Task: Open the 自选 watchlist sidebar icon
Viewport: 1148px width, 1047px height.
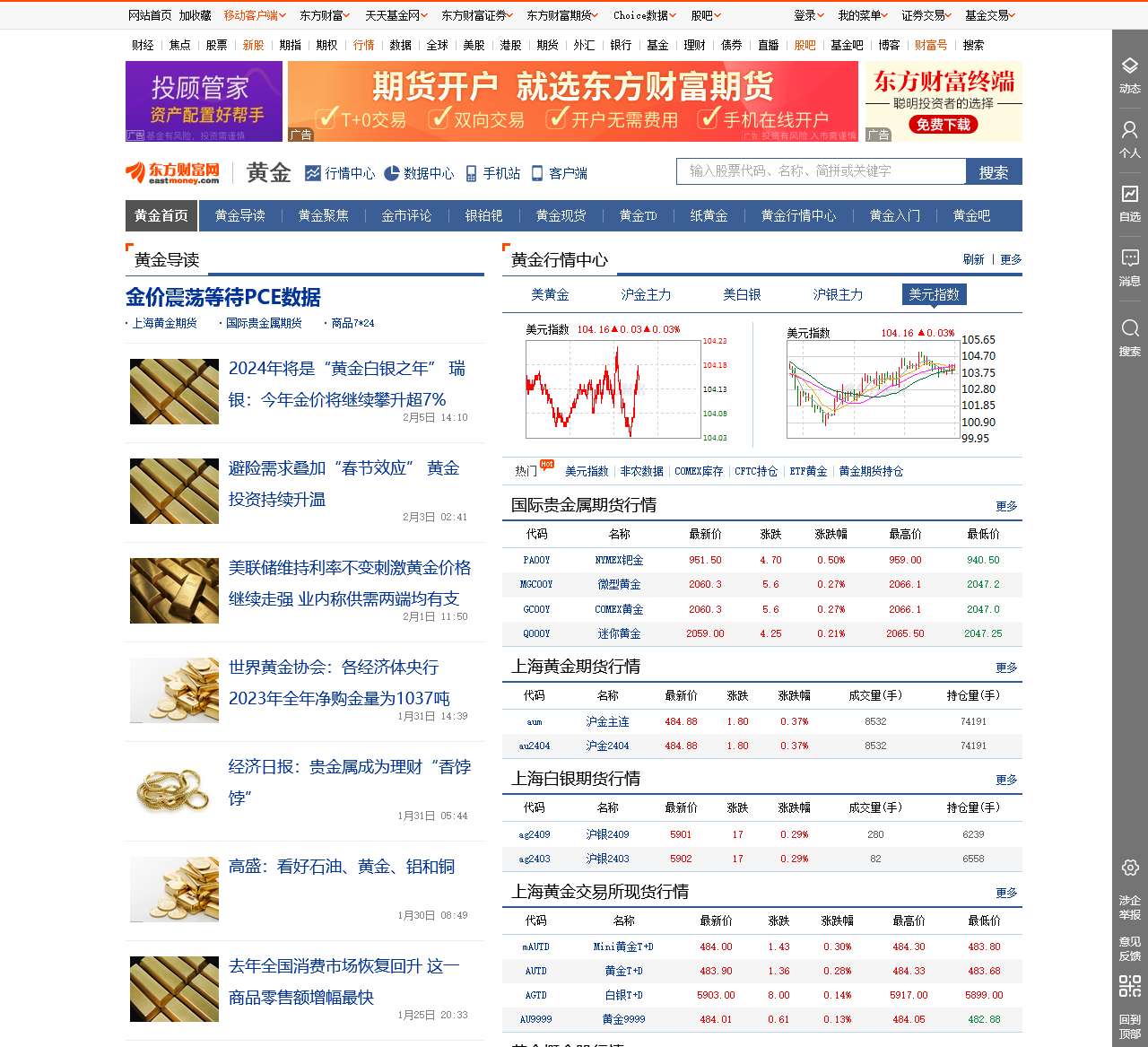Action: [1130, 203]
